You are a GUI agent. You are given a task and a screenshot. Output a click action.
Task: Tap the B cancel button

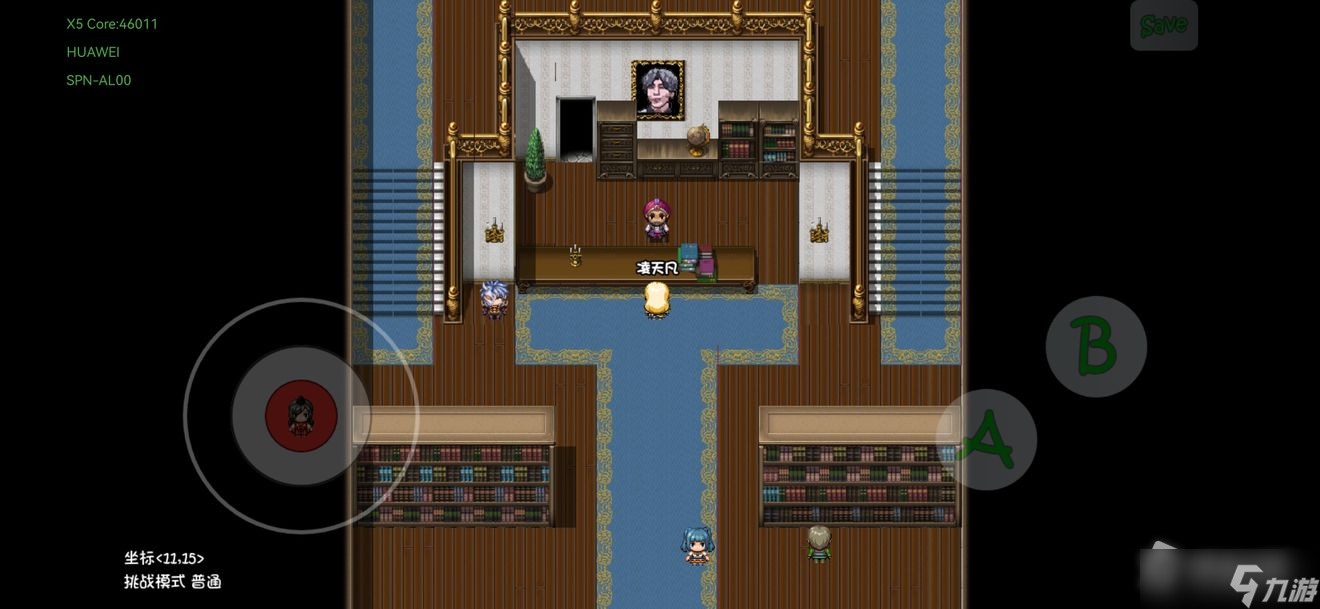click(x=1095, y=346)
